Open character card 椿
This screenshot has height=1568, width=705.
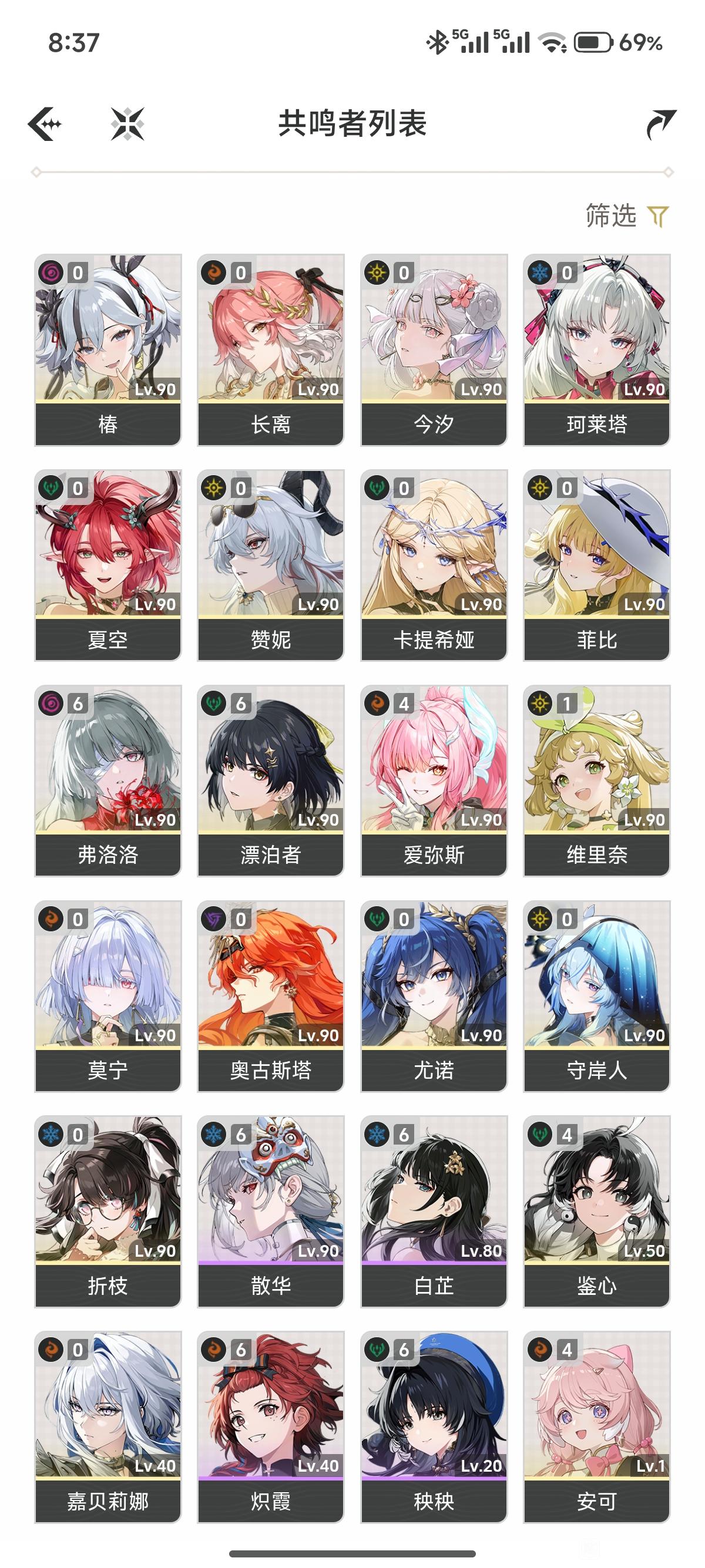click(108, 350)
